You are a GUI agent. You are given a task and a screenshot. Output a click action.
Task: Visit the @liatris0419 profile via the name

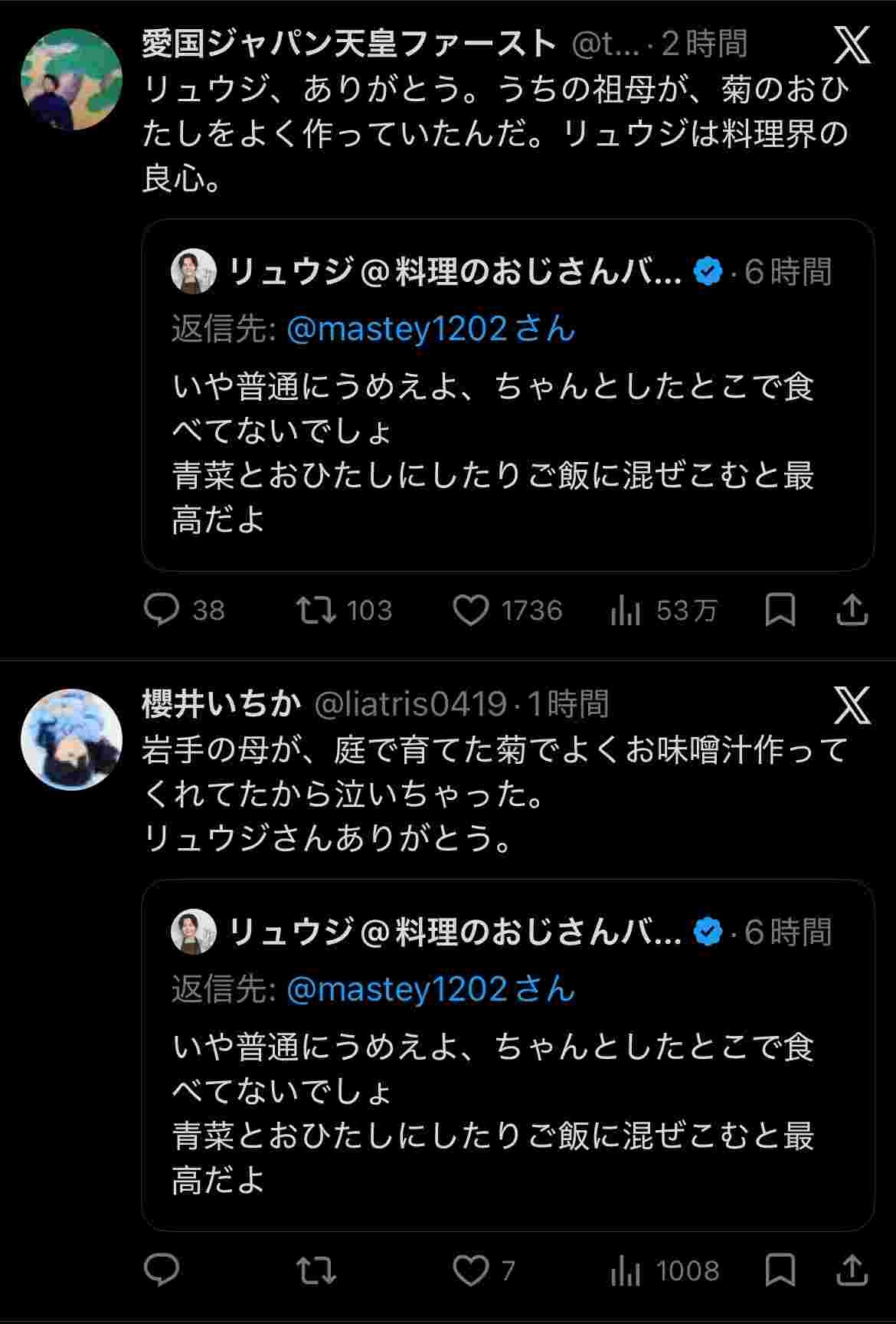[221, 703]
